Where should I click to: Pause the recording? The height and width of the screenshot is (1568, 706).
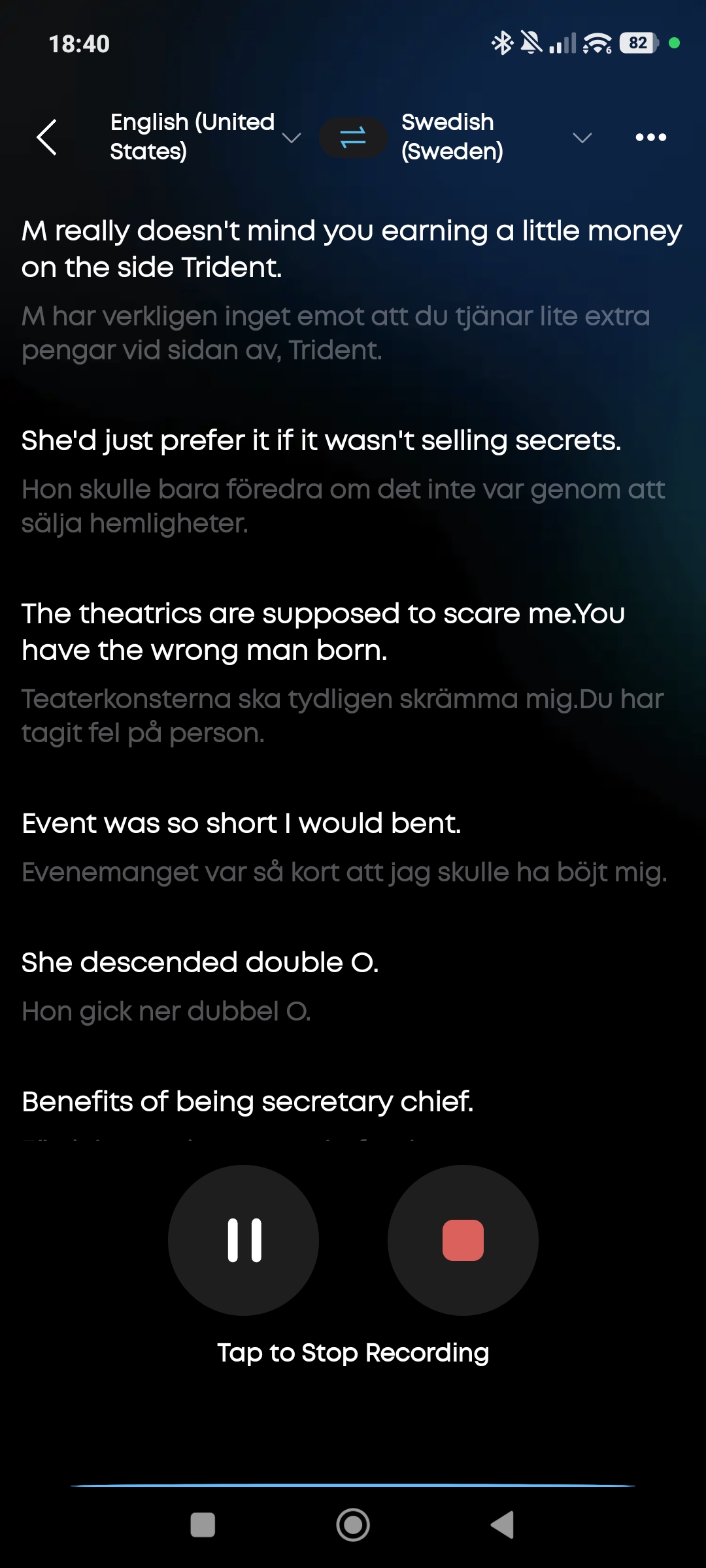(x=244, y=1240)
